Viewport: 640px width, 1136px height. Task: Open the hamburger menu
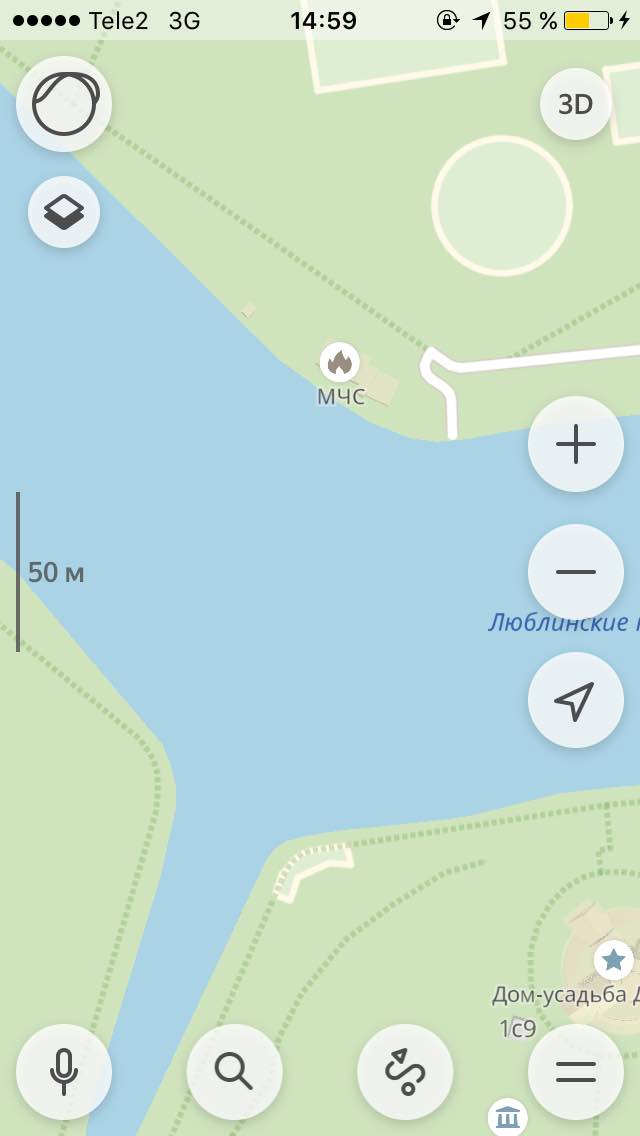(575, 1072)
